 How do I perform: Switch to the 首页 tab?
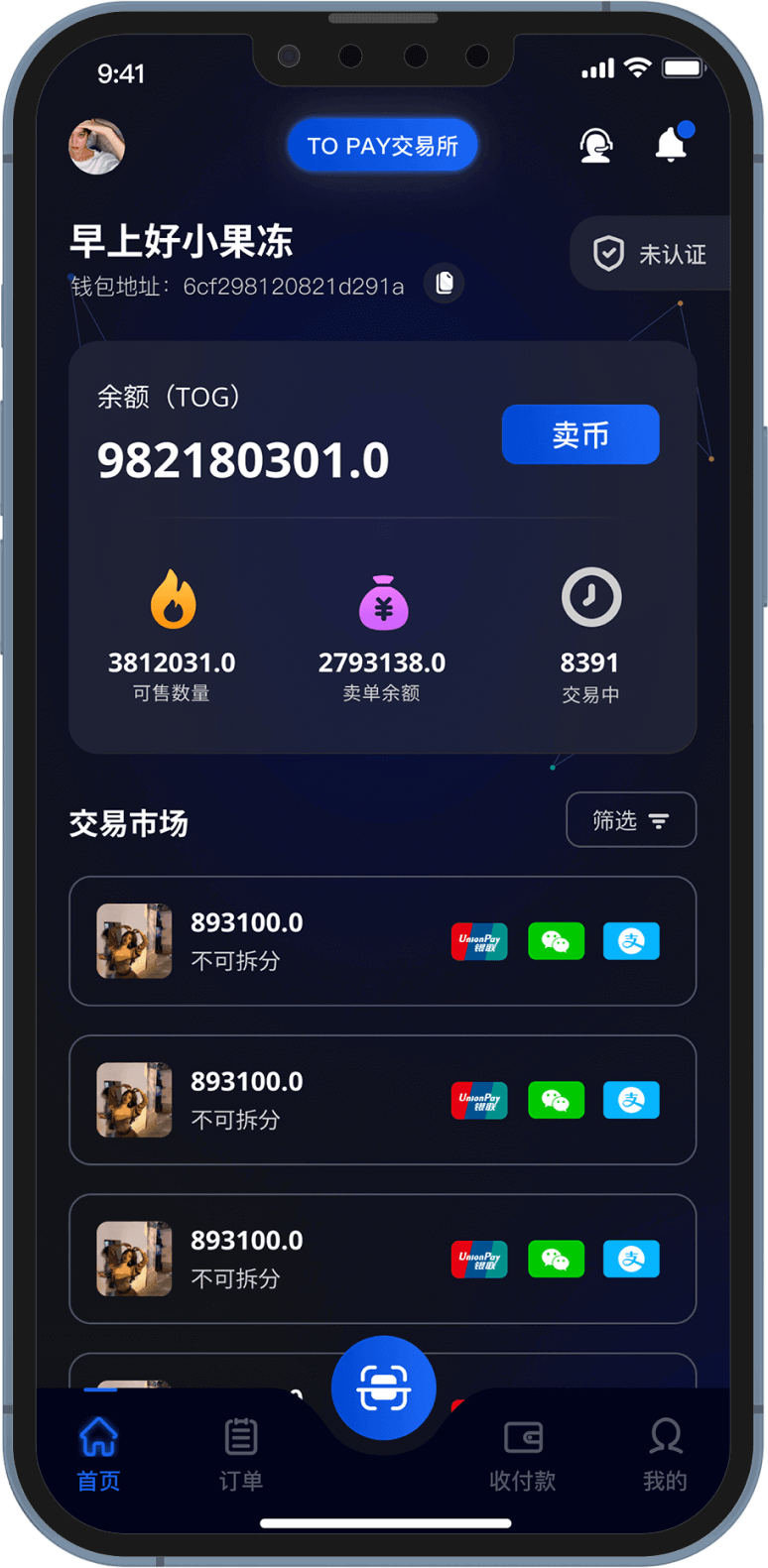tap(98, 1454)
